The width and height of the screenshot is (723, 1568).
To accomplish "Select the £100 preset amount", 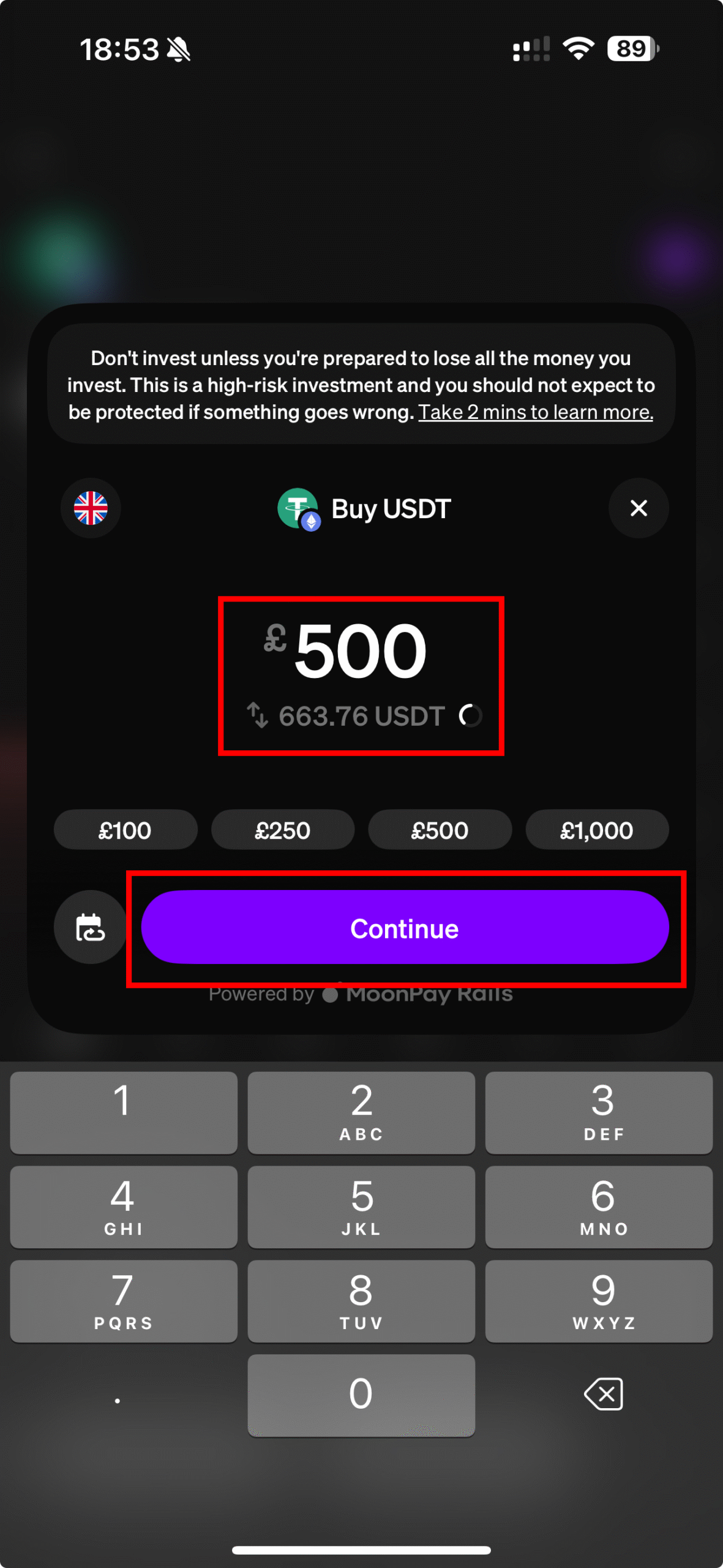I will point(125,830).
